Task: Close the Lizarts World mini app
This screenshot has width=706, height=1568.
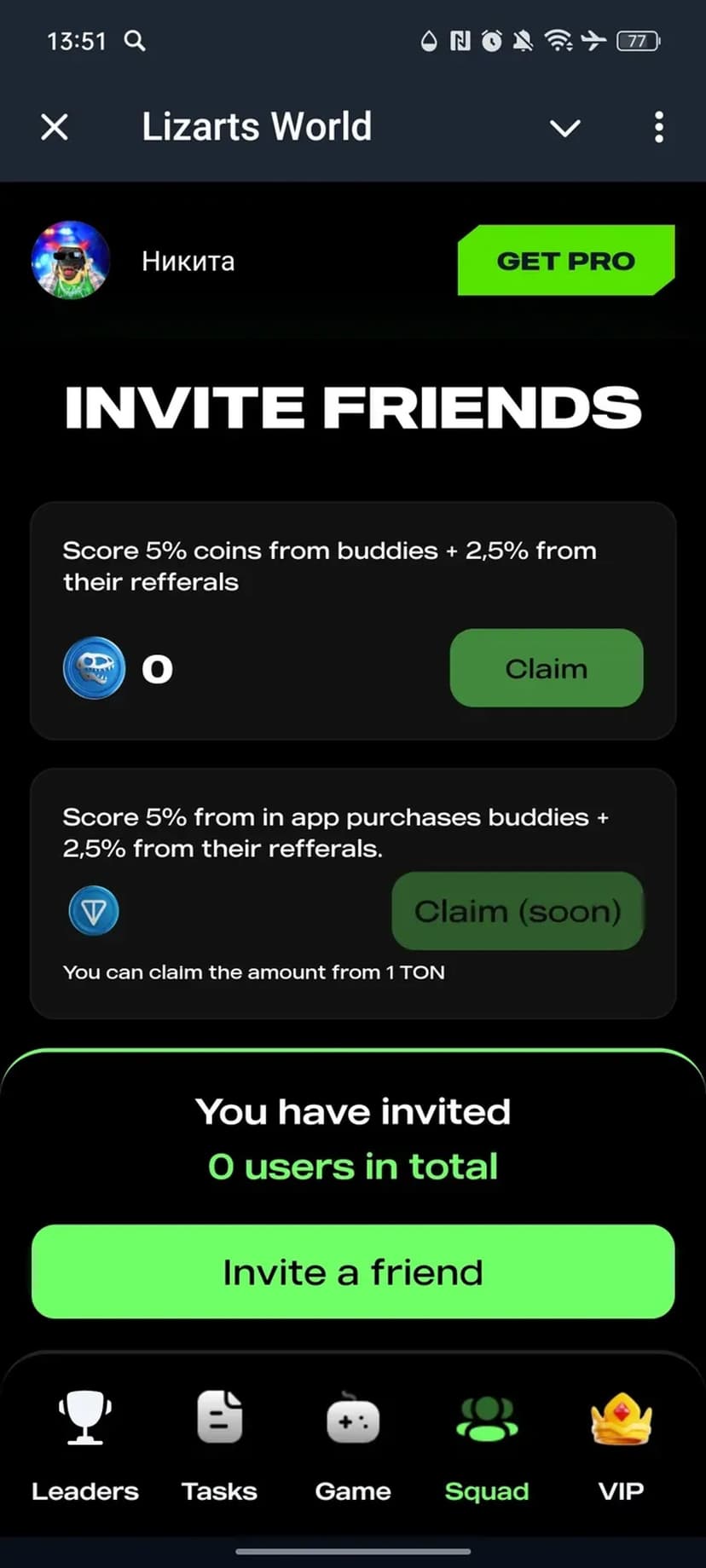Action: 55,128
